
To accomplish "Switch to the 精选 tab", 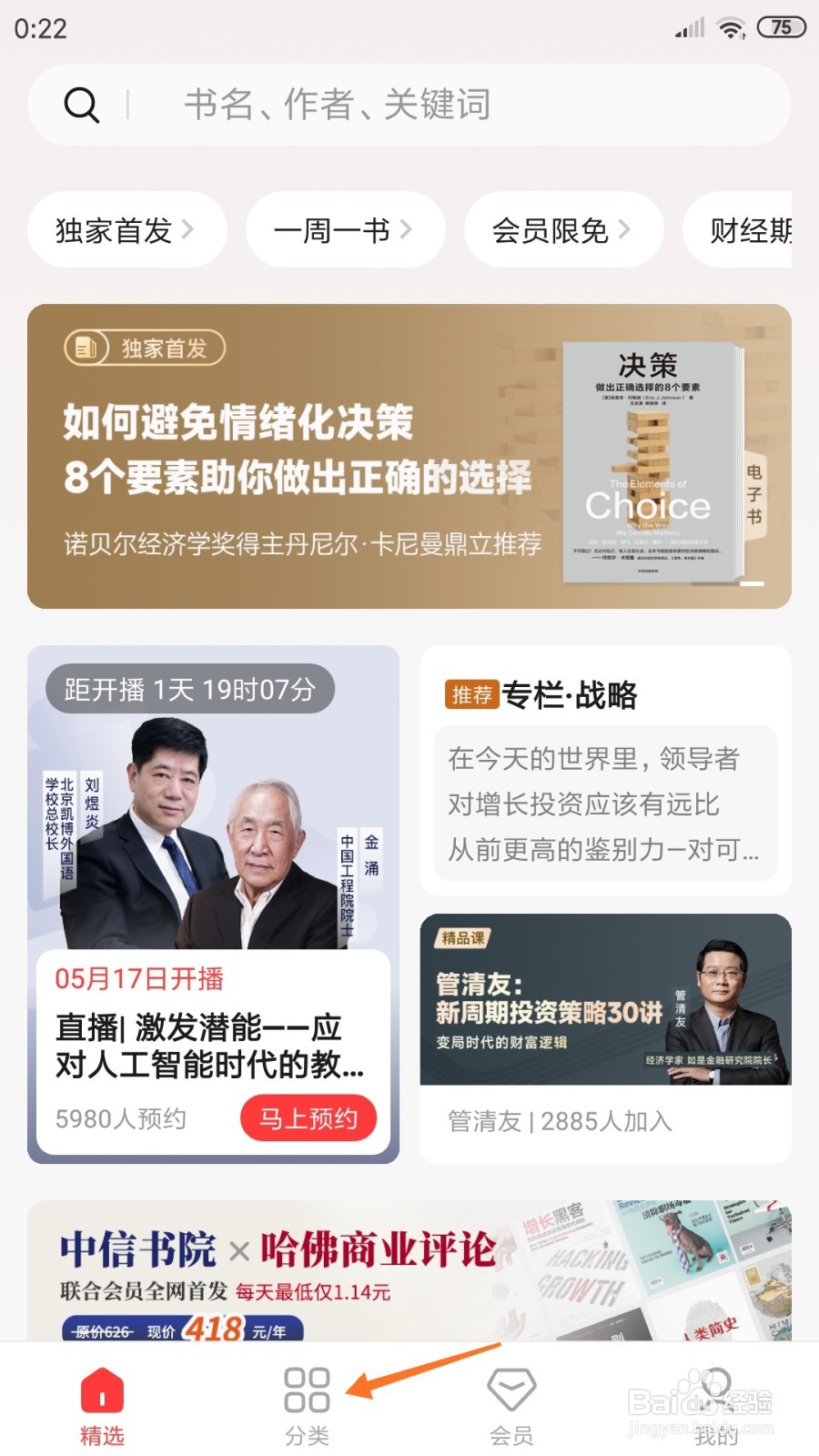I will pos(102,1401).
